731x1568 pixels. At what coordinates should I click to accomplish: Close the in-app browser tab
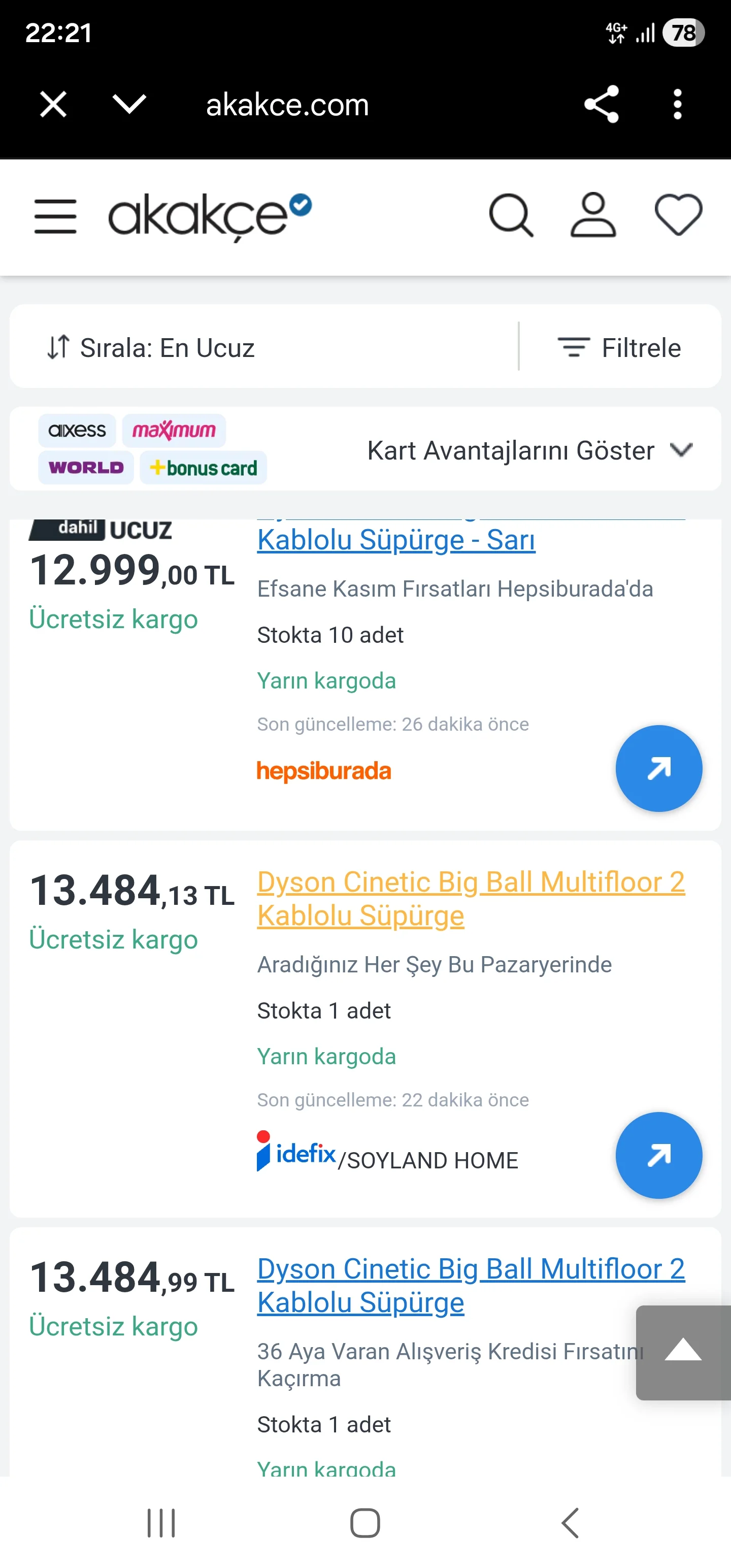[53, 104]
